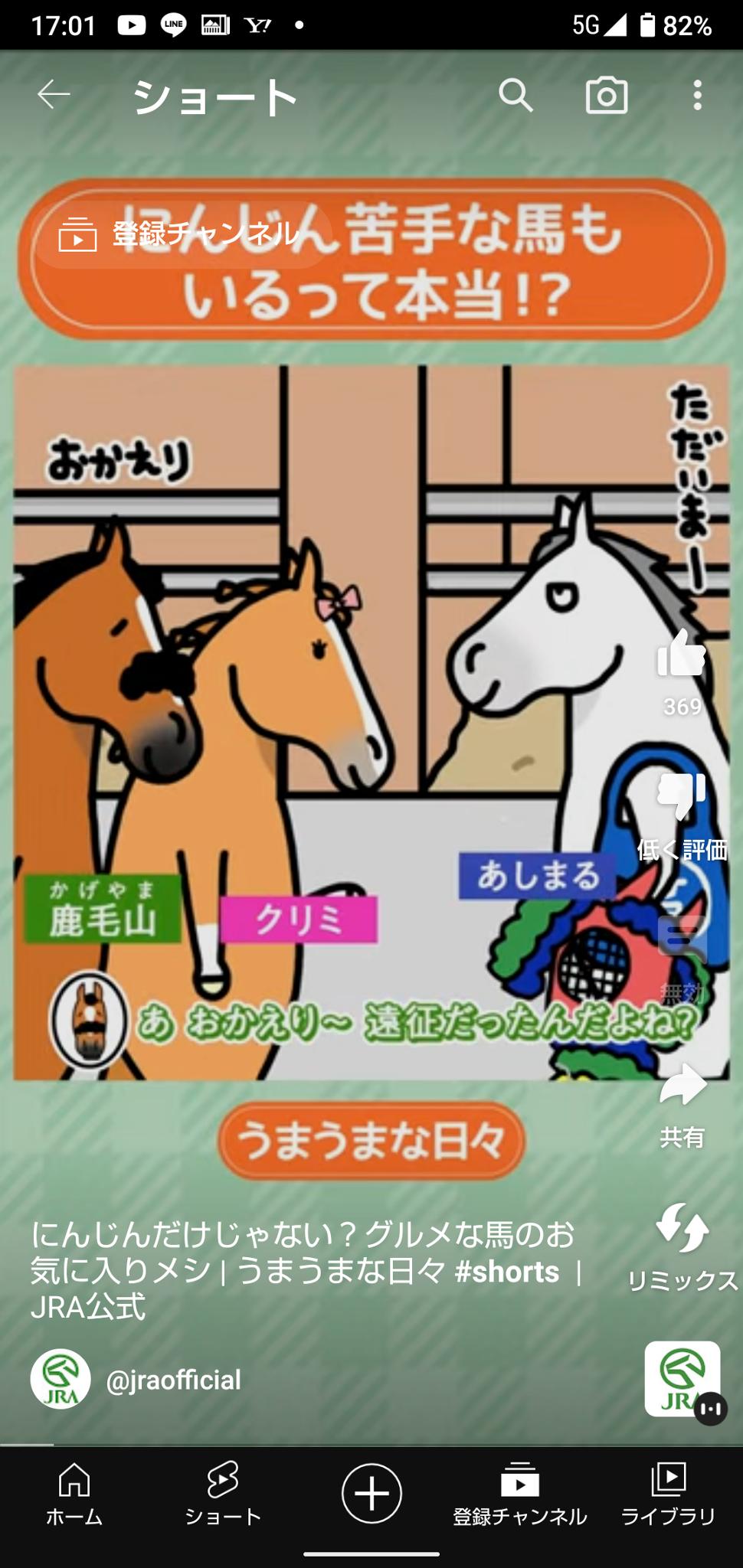Viewport: 743px width, 1568px height.
Task: Open search from the top bar
Action: pos(516,96)
